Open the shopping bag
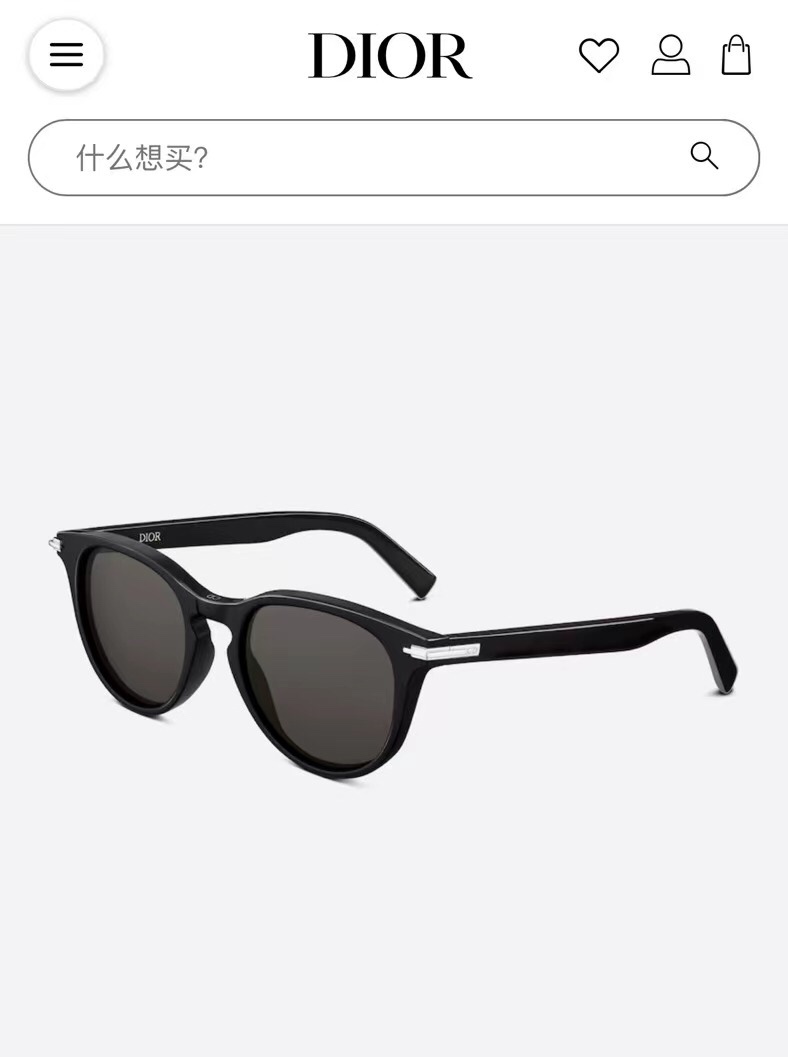Screen dimensions: 788x1057 tap(736, 55)
